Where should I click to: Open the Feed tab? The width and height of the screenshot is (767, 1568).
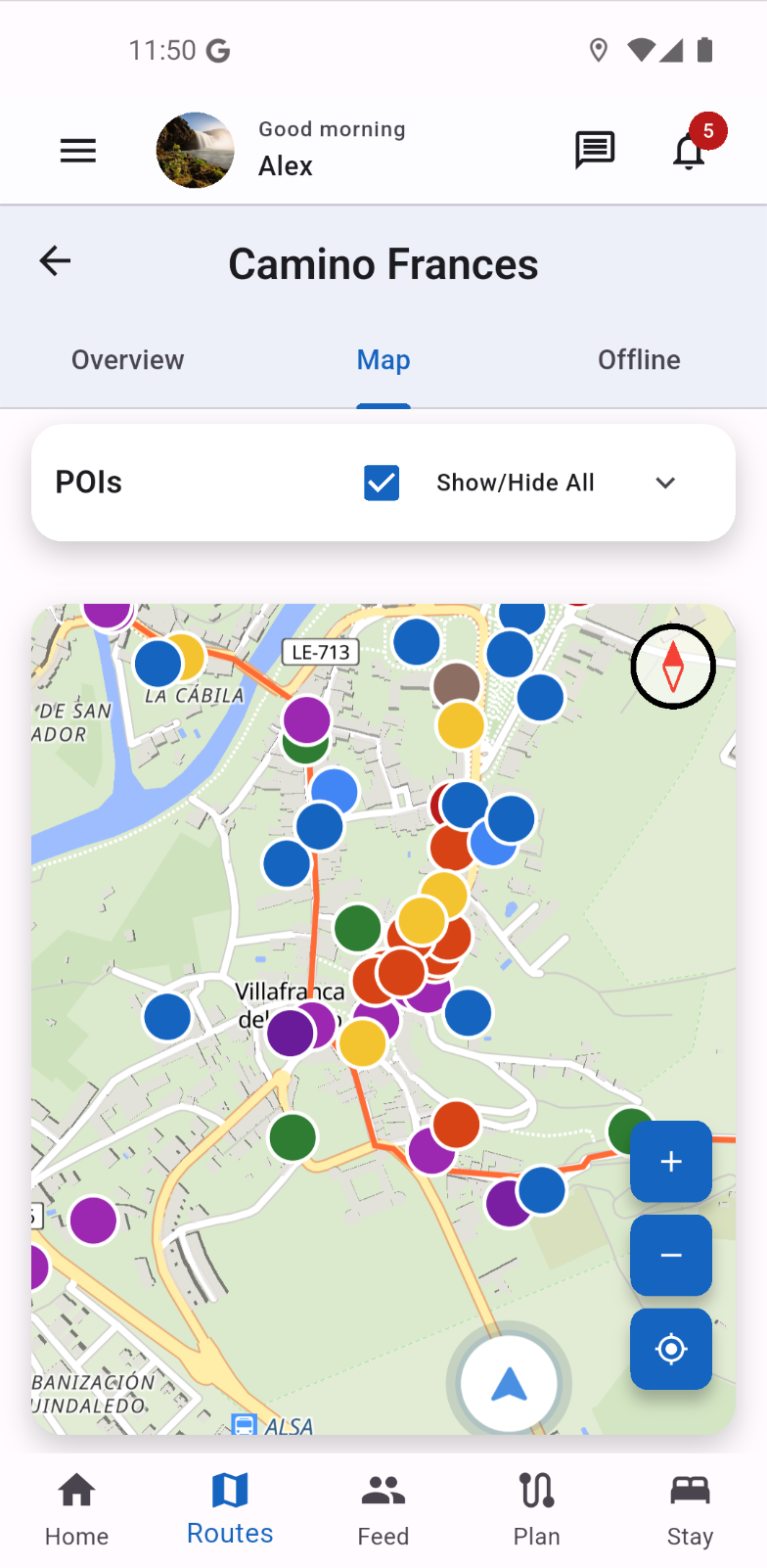coord(383,1510)
